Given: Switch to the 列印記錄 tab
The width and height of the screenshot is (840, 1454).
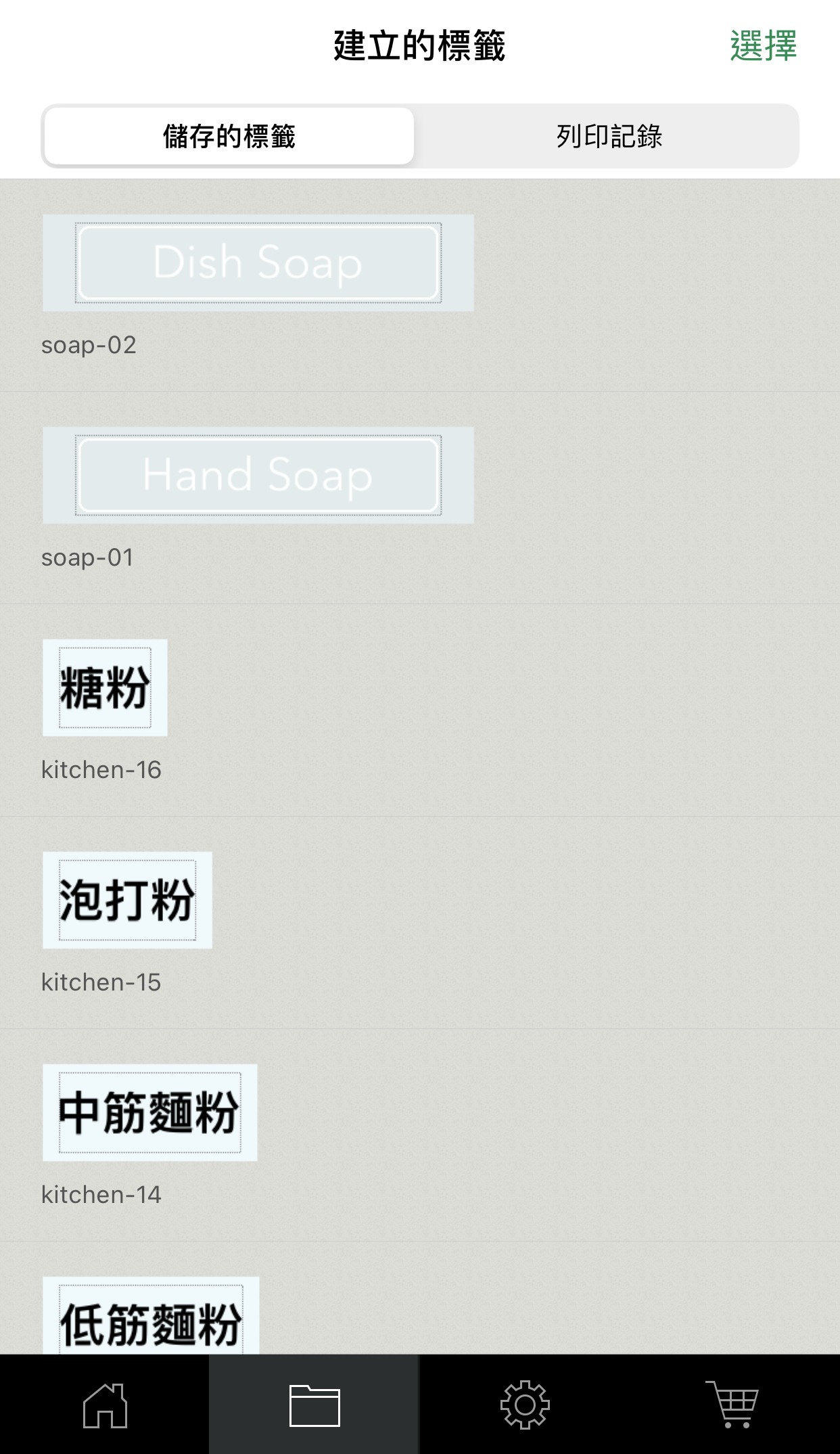Looking at the screenshot, I should click(x=609, y=136).
